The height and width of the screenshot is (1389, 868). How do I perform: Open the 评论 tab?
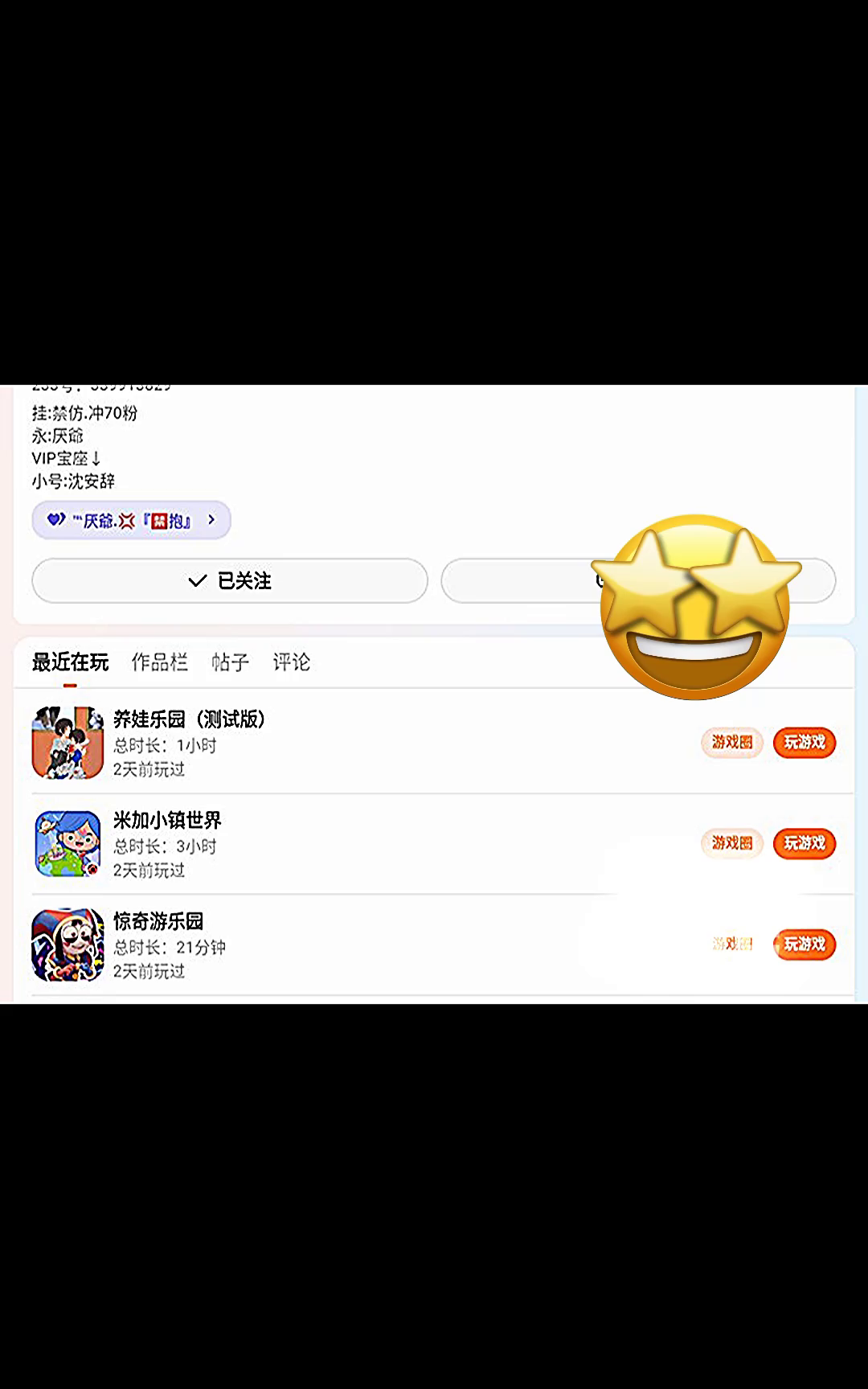[x=291, y=662]
